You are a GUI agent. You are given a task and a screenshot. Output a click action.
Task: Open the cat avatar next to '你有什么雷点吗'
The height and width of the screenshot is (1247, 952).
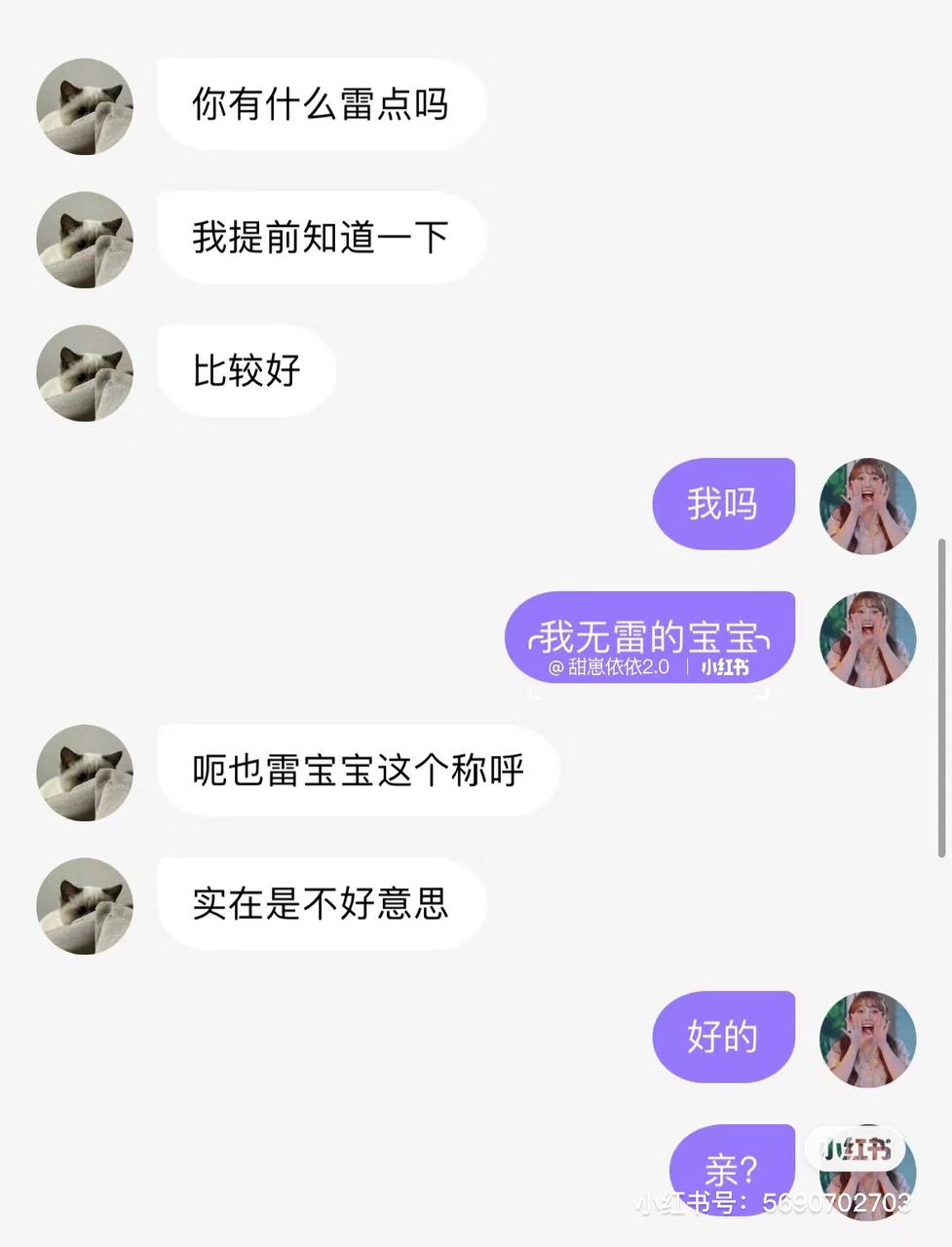[85, 105]
